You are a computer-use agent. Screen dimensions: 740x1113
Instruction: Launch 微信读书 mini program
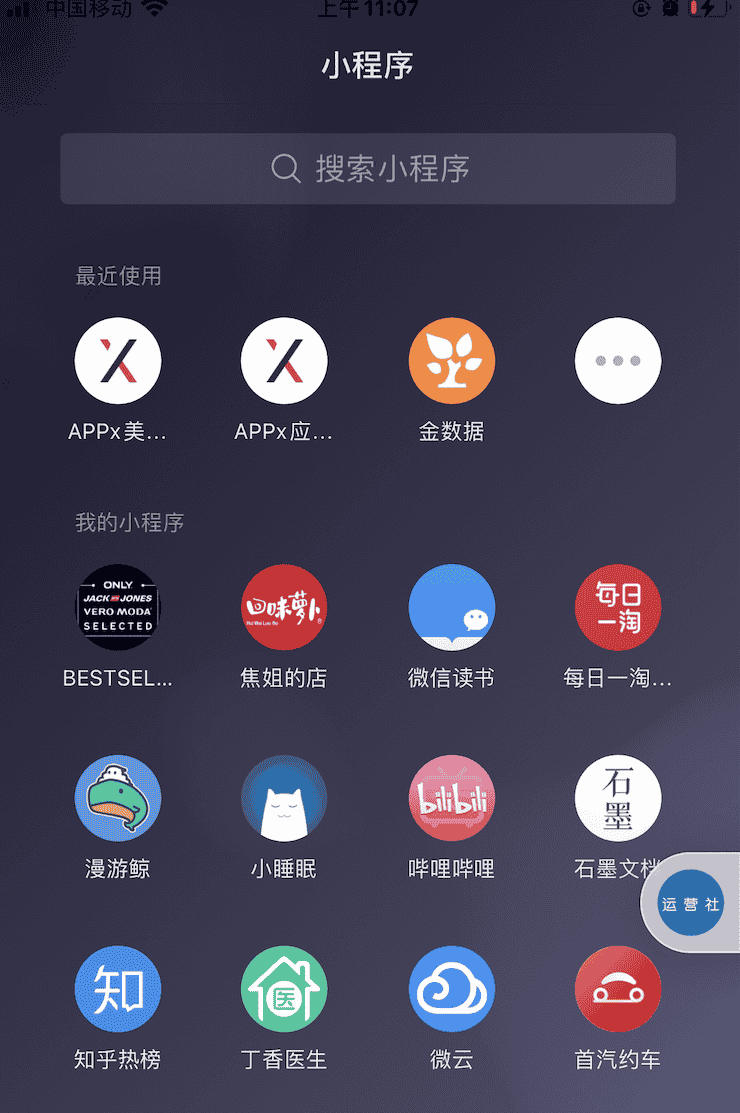[x=451, y=607]
